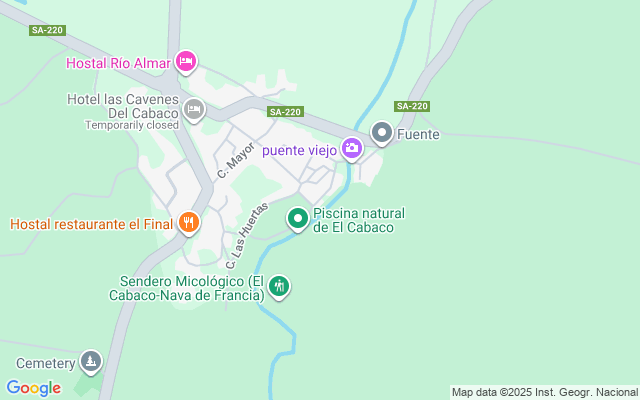Select Hostal restaurante el Final restaurant pin
640x400 pixels.
[x=189, y=223]
